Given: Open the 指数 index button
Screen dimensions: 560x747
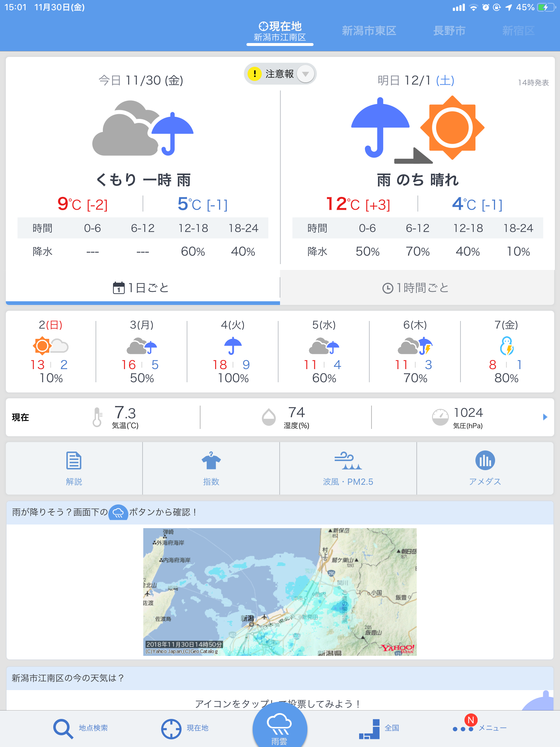Looking at the screenshot, I should tap(211, 468).
